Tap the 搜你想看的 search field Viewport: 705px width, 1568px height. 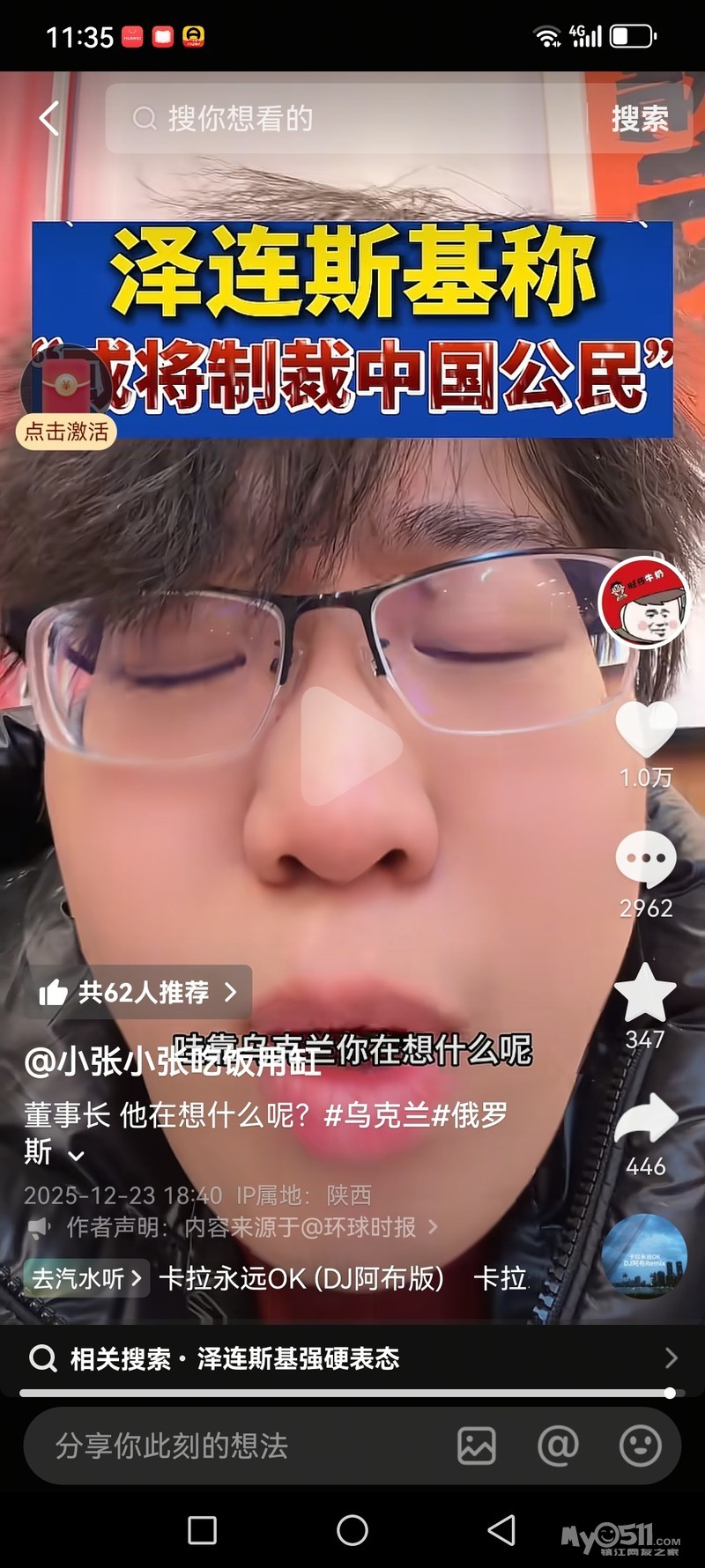(352, 118)
